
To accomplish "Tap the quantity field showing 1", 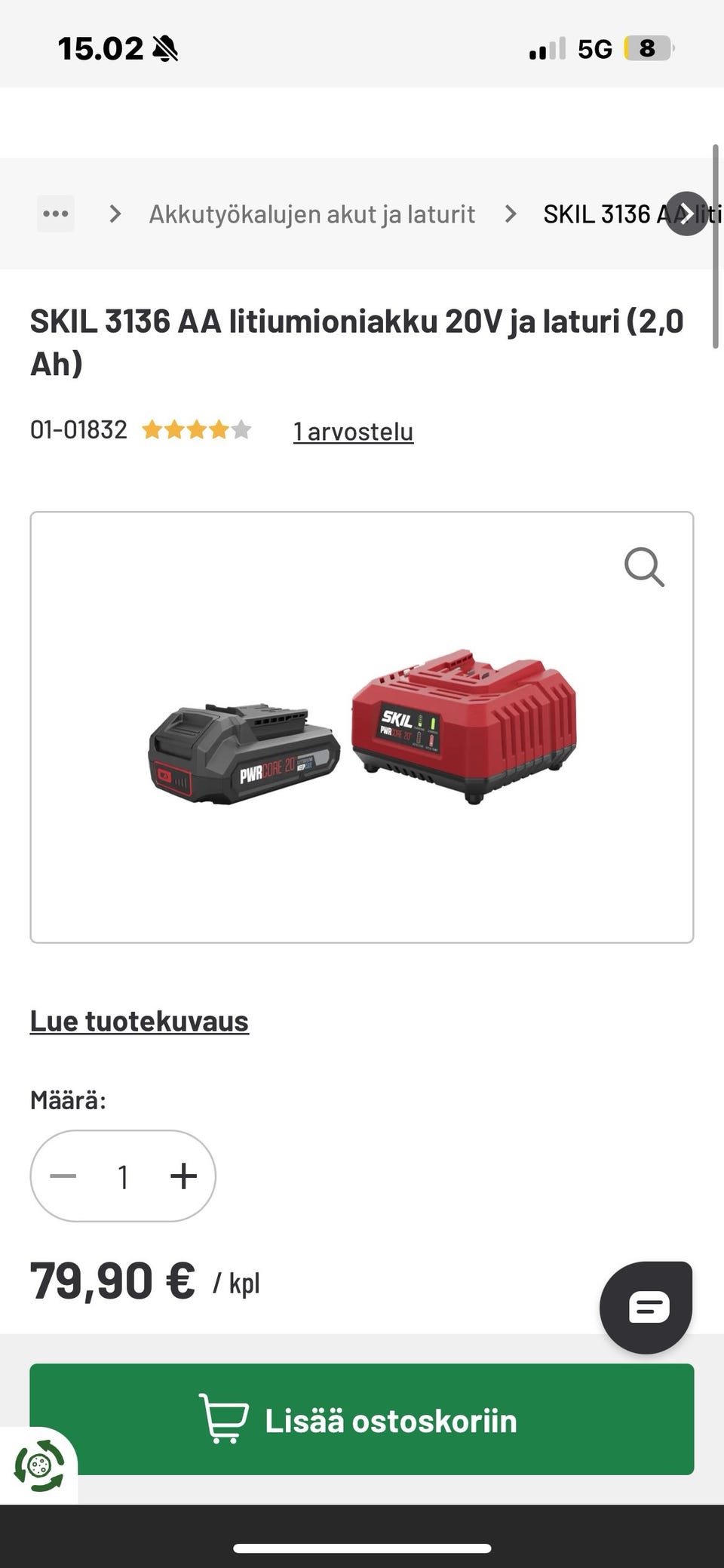I will (x=123, y=1176).
